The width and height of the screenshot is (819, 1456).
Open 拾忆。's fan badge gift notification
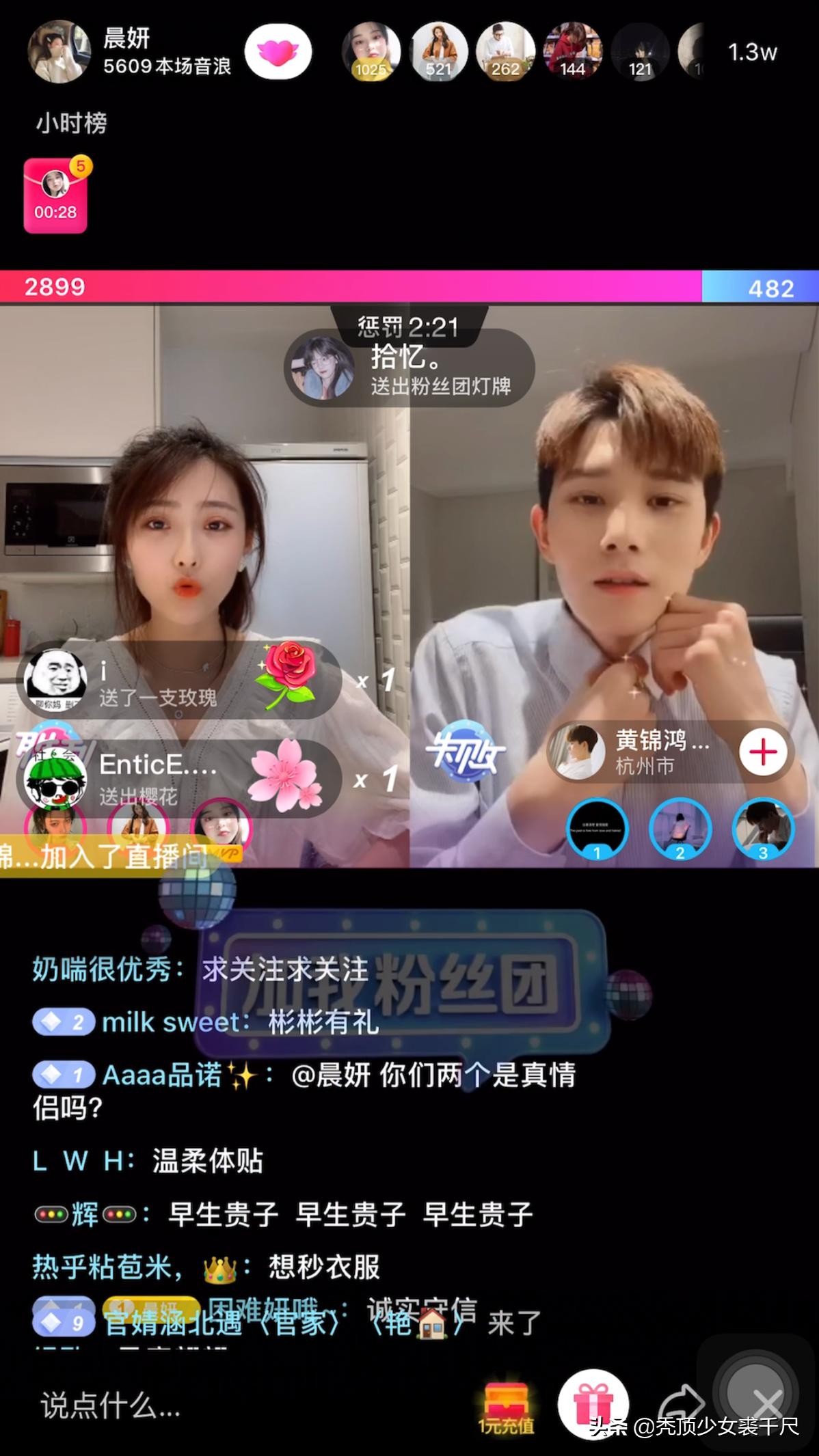point(409,369)
